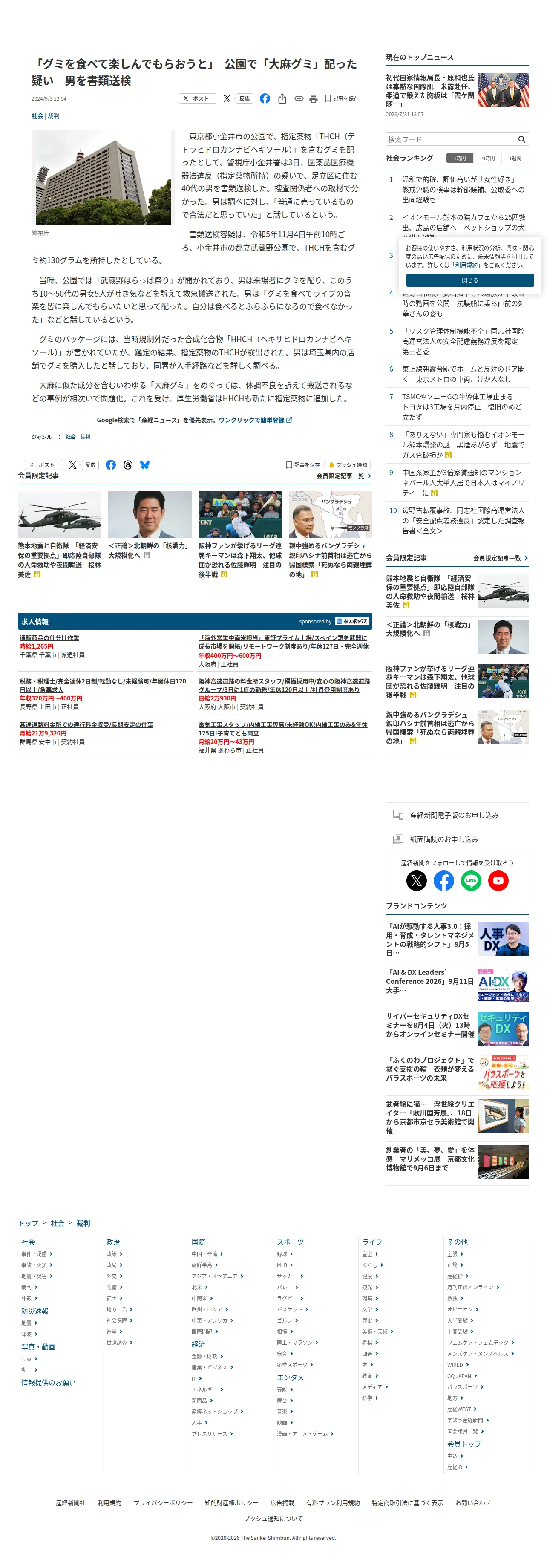Share the article on Facebook from the top bar
The image size is (547, 1568).
(265, 98)
